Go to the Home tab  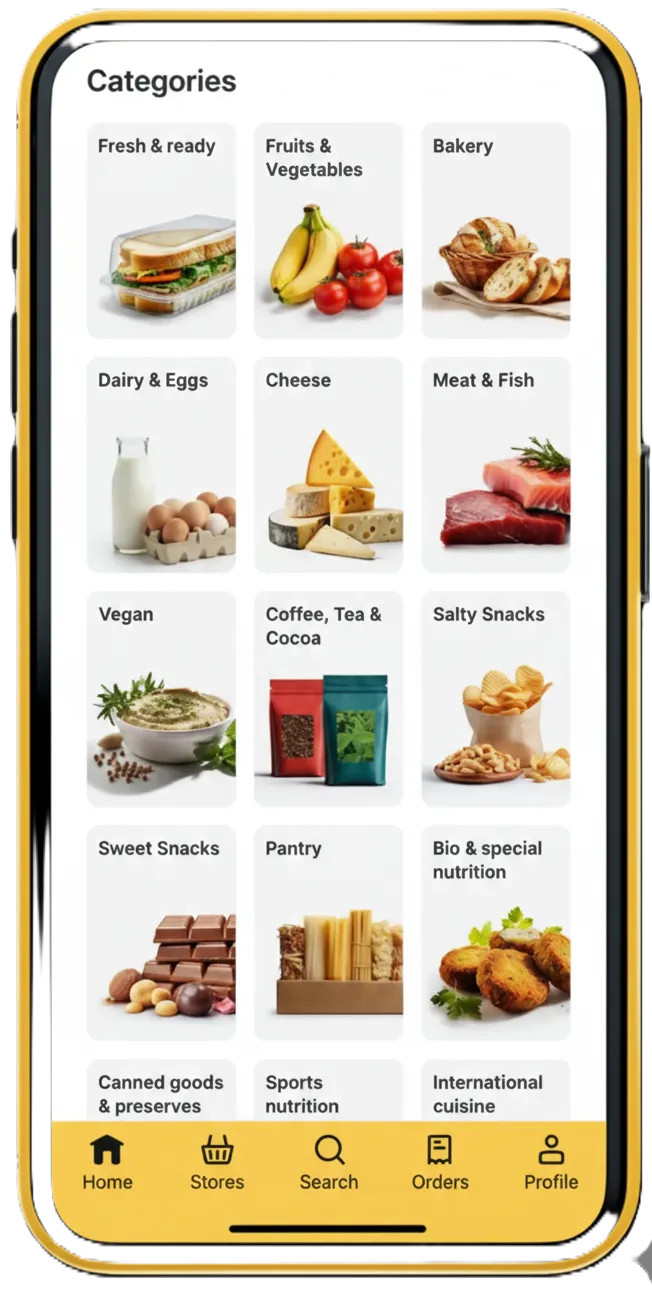[x=107, y=1163]
